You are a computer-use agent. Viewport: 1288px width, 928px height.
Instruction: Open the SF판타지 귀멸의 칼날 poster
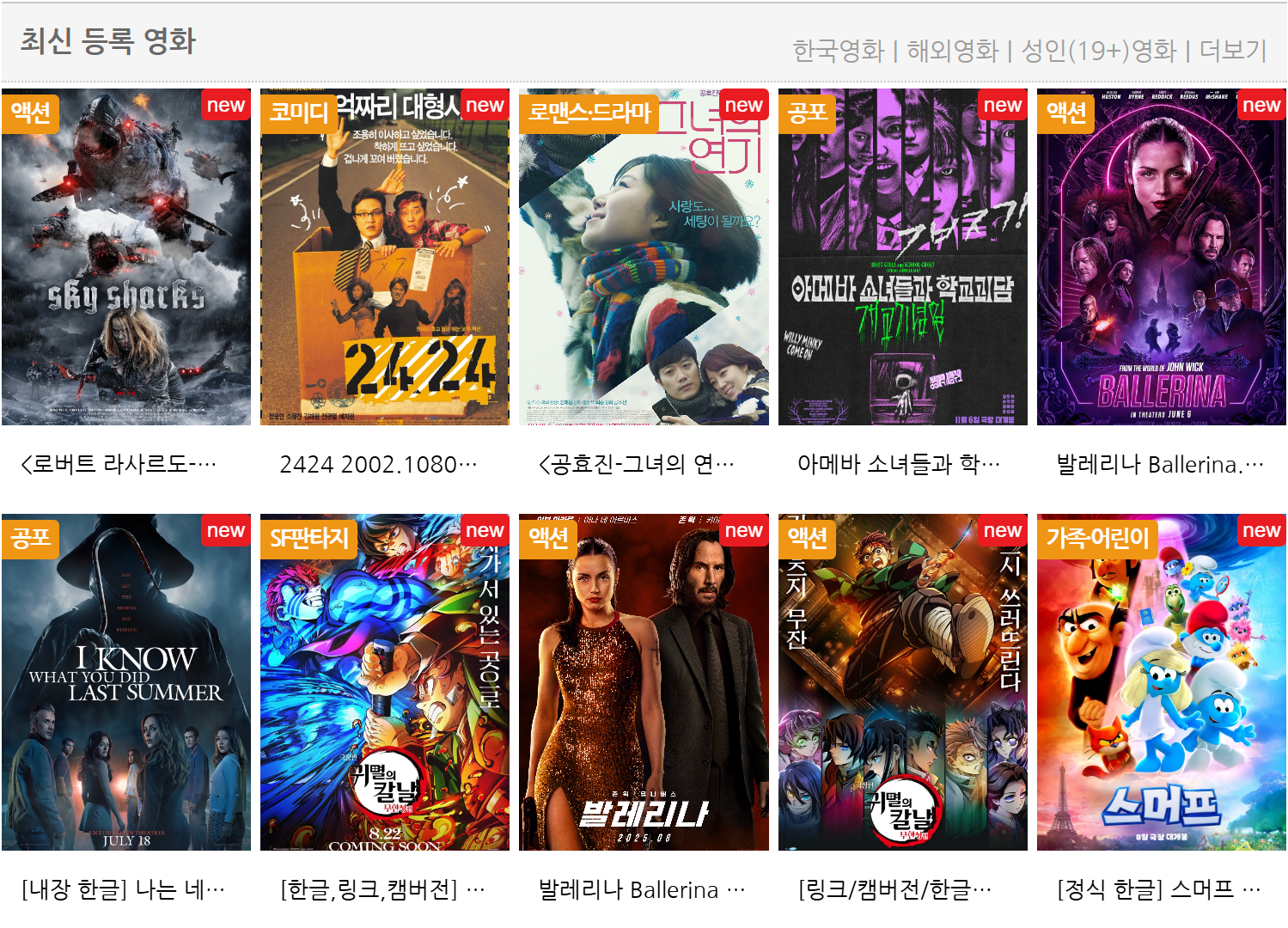click(x=385, y=683)
